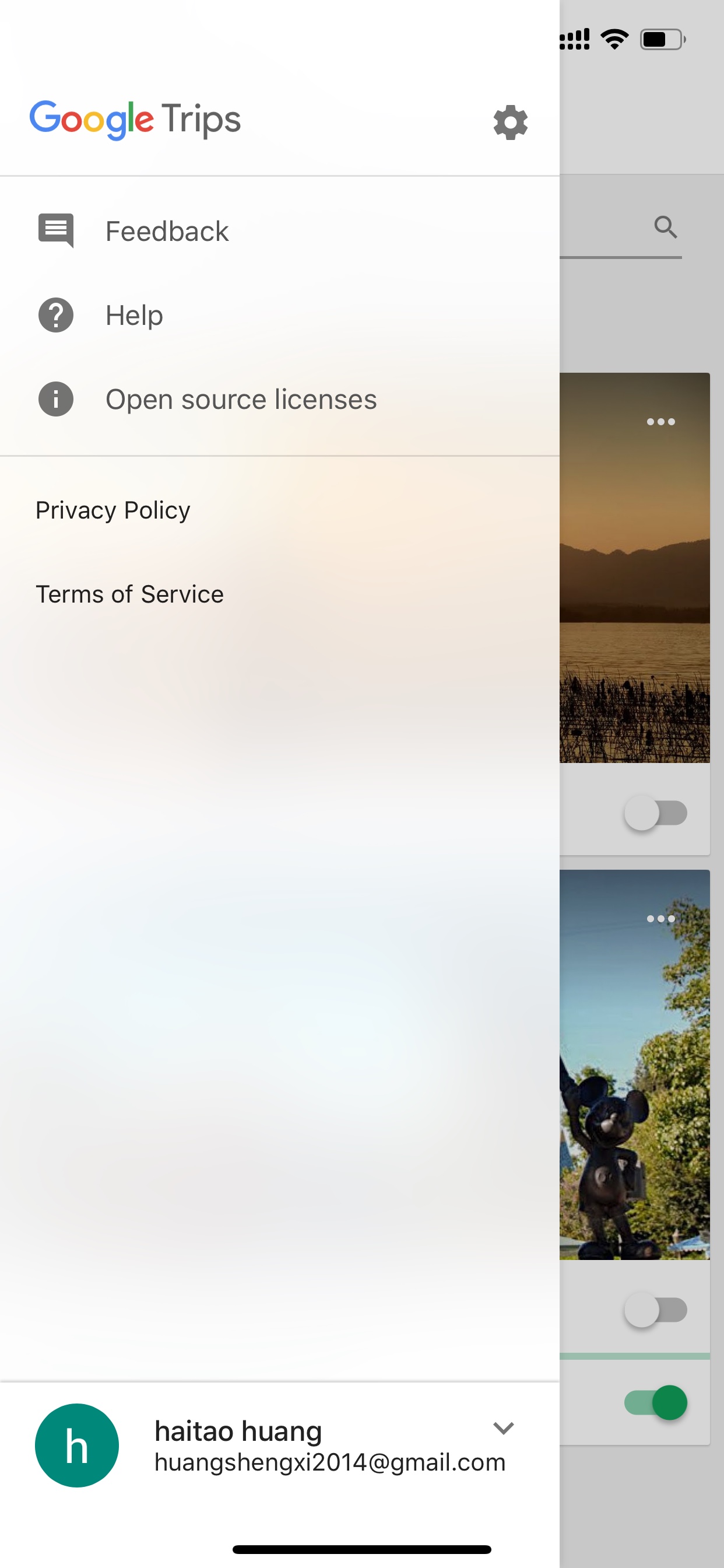Open the Help page
The image size is (724, 1568).
pyautogui.click(x=279, y=316)
